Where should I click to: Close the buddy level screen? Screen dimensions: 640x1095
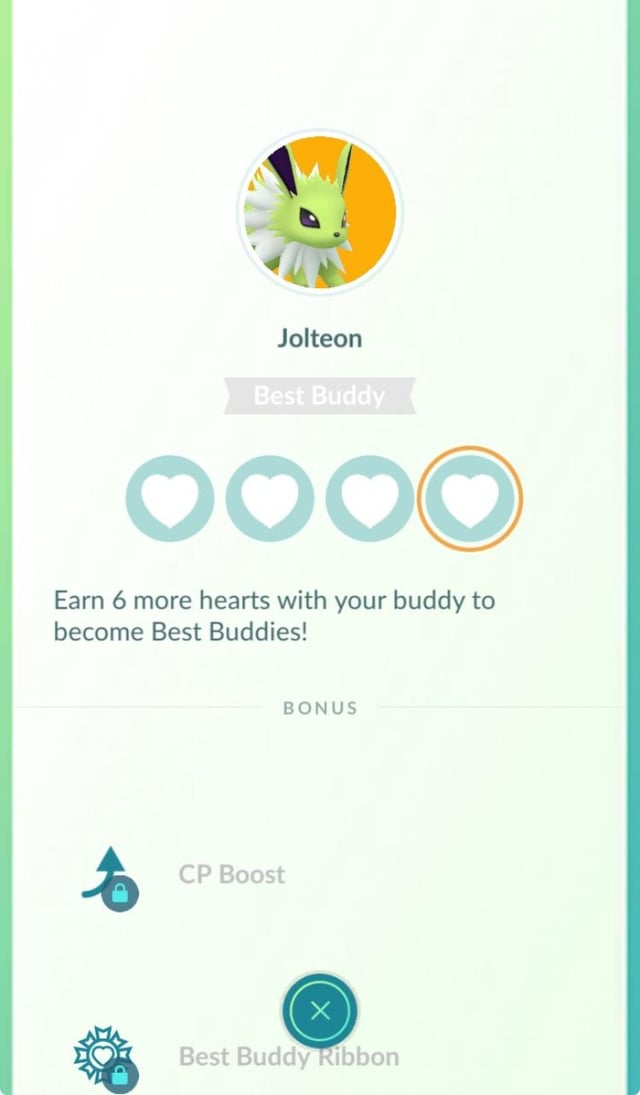pyautogui.click(x=320, y=1011)
